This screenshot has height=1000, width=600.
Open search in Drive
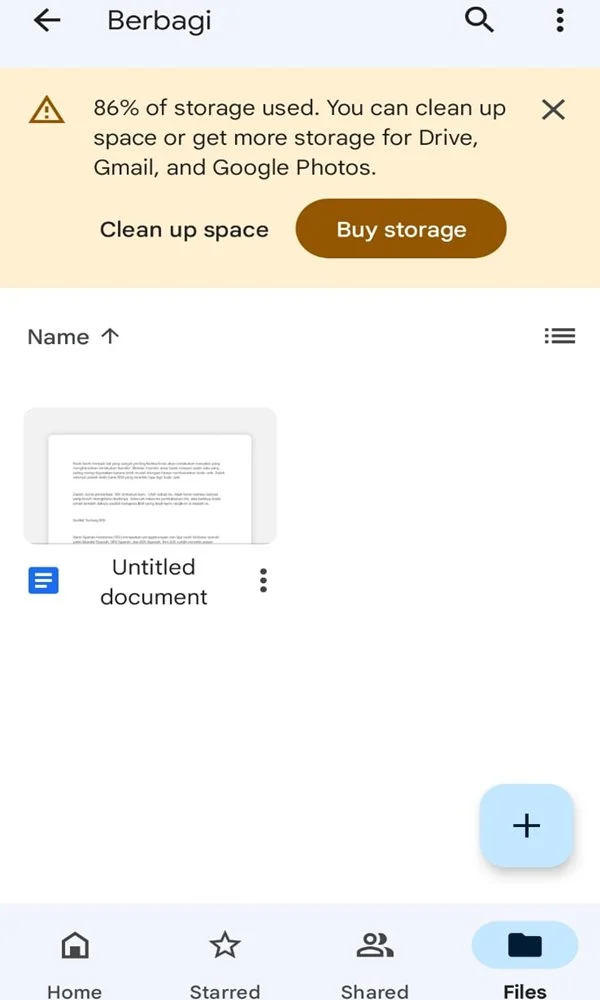coord(479,20)
